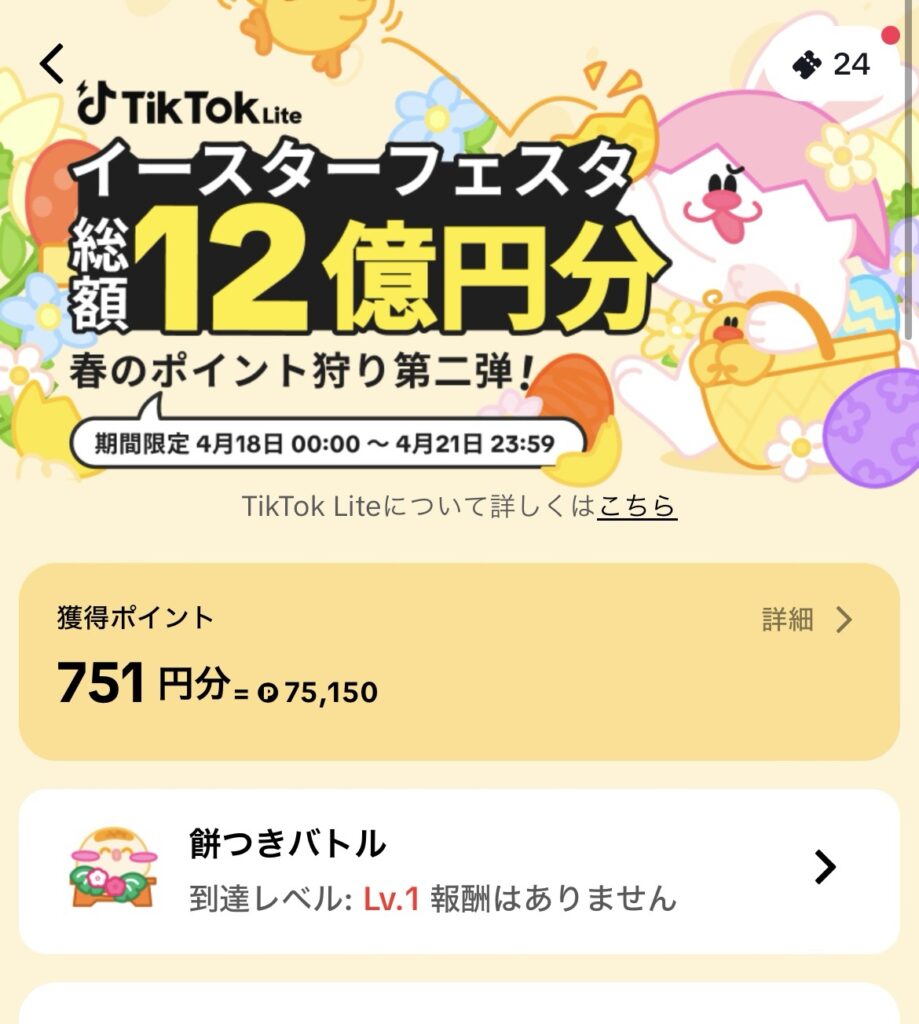Open the こちら link about TikTok Lite
Image resolution: width=919 pixels, height=1024 pixels.
point(637,506)
